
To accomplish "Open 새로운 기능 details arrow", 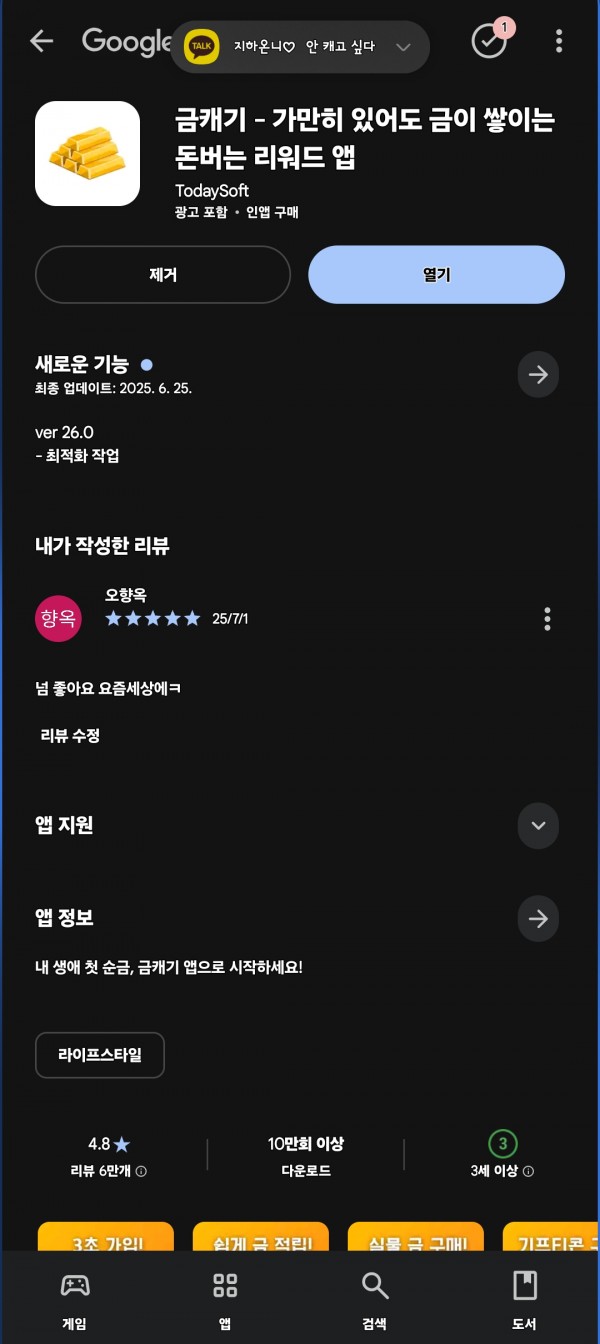I will tap(538, 375).
